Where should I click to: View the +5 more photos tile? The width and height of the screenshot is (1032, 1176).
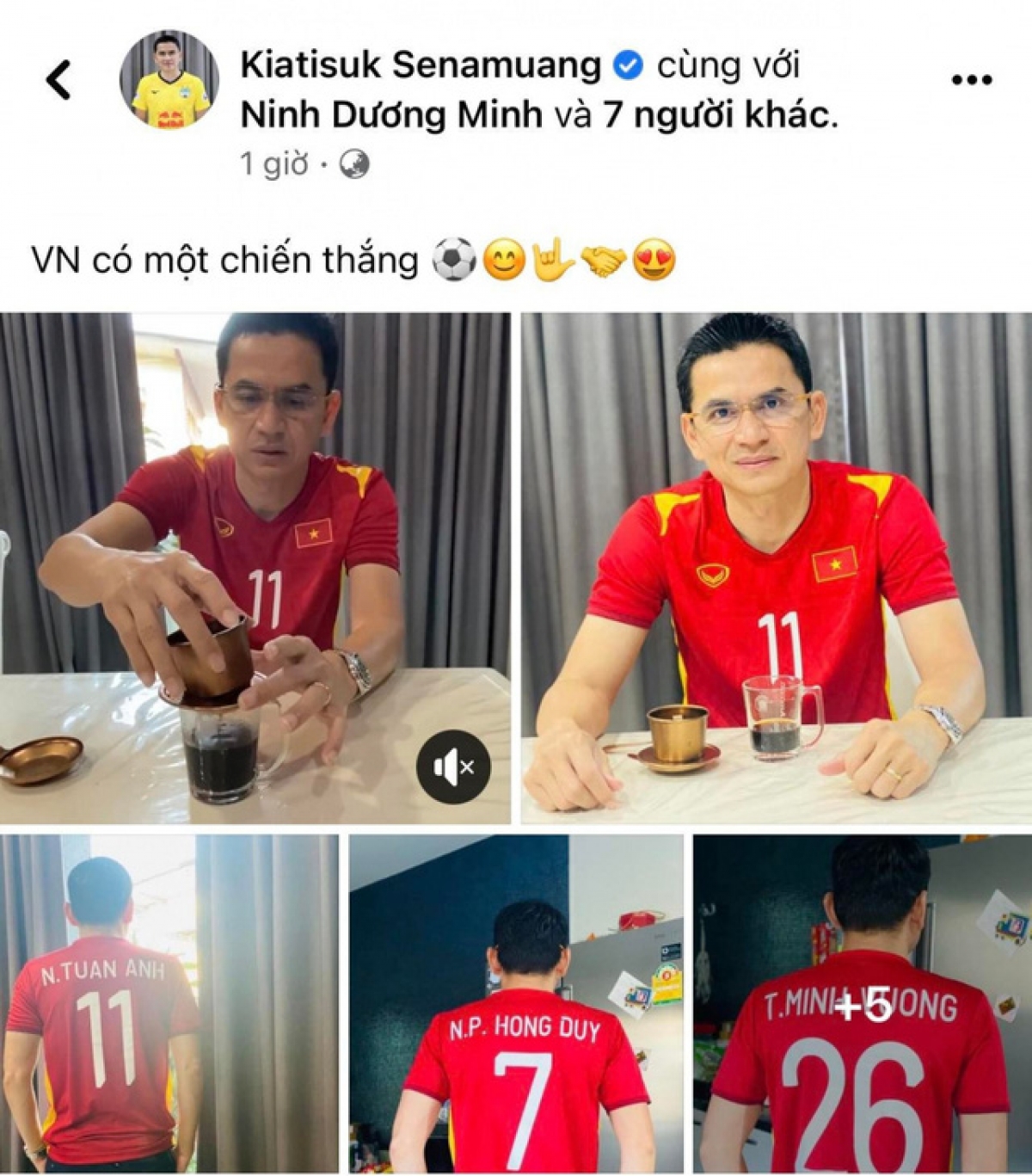click(x=863, y=1004)
